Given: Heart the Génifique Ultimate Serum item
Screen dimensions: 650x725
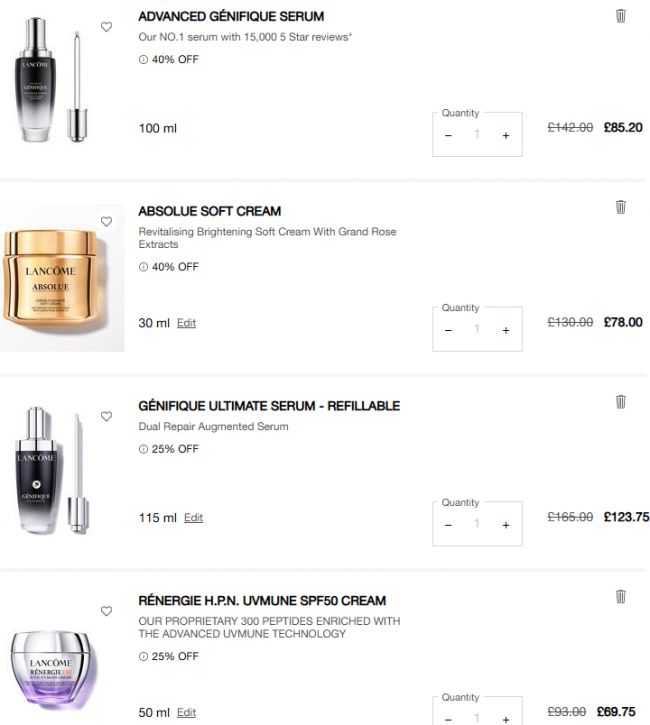Looking at the screenshot, I should [107, 416].
